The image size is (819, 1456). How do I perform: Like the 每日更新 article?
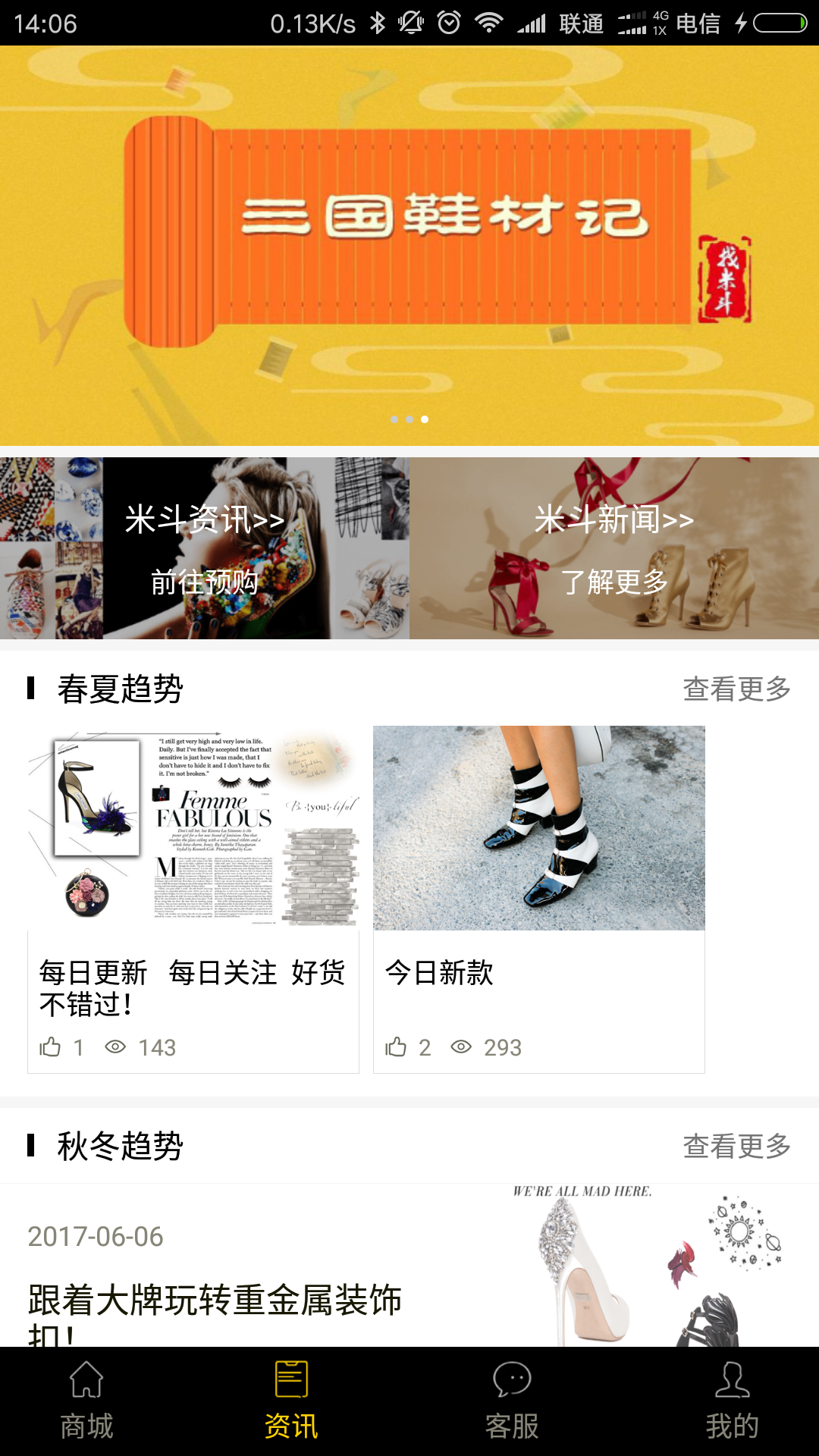pyautogui.click(x=51, y=1047)
